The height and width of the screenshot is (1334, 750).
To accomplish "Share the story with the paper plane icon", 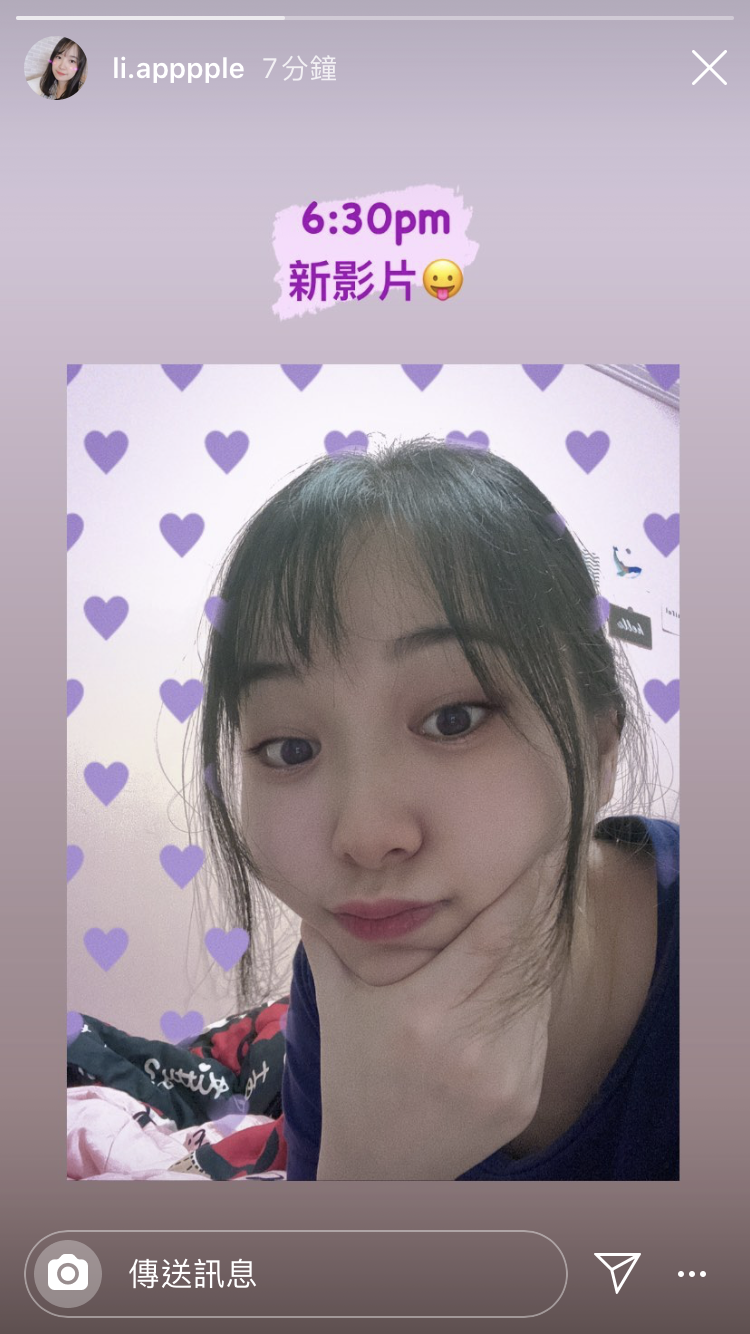I will 617,1272.
